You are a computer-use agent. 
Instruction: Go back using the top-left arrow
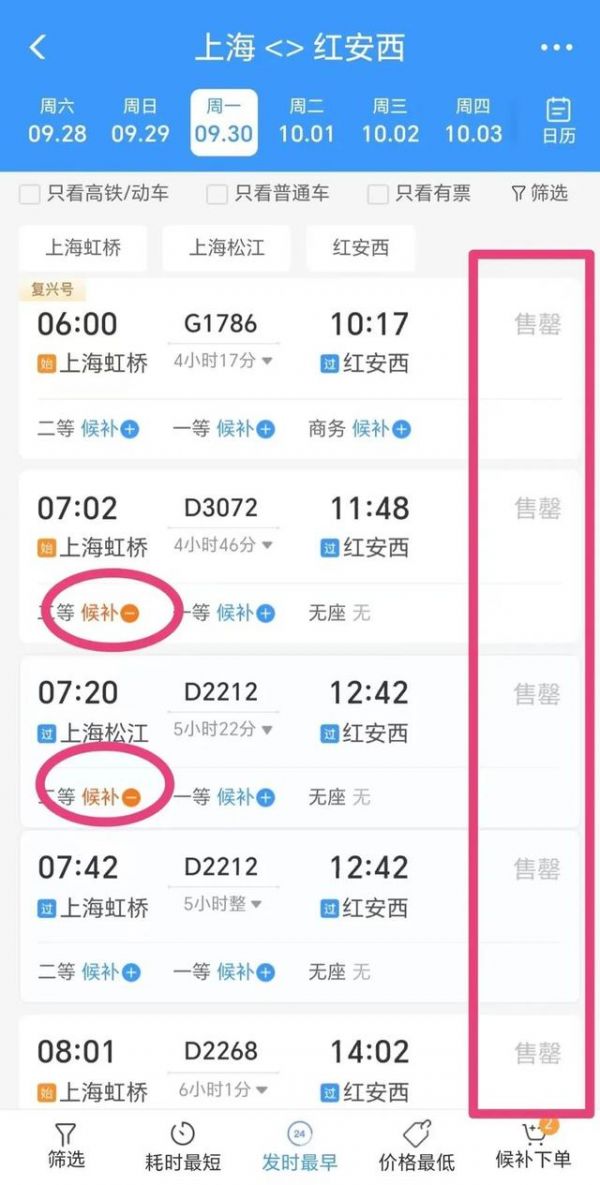pos(38,47)
